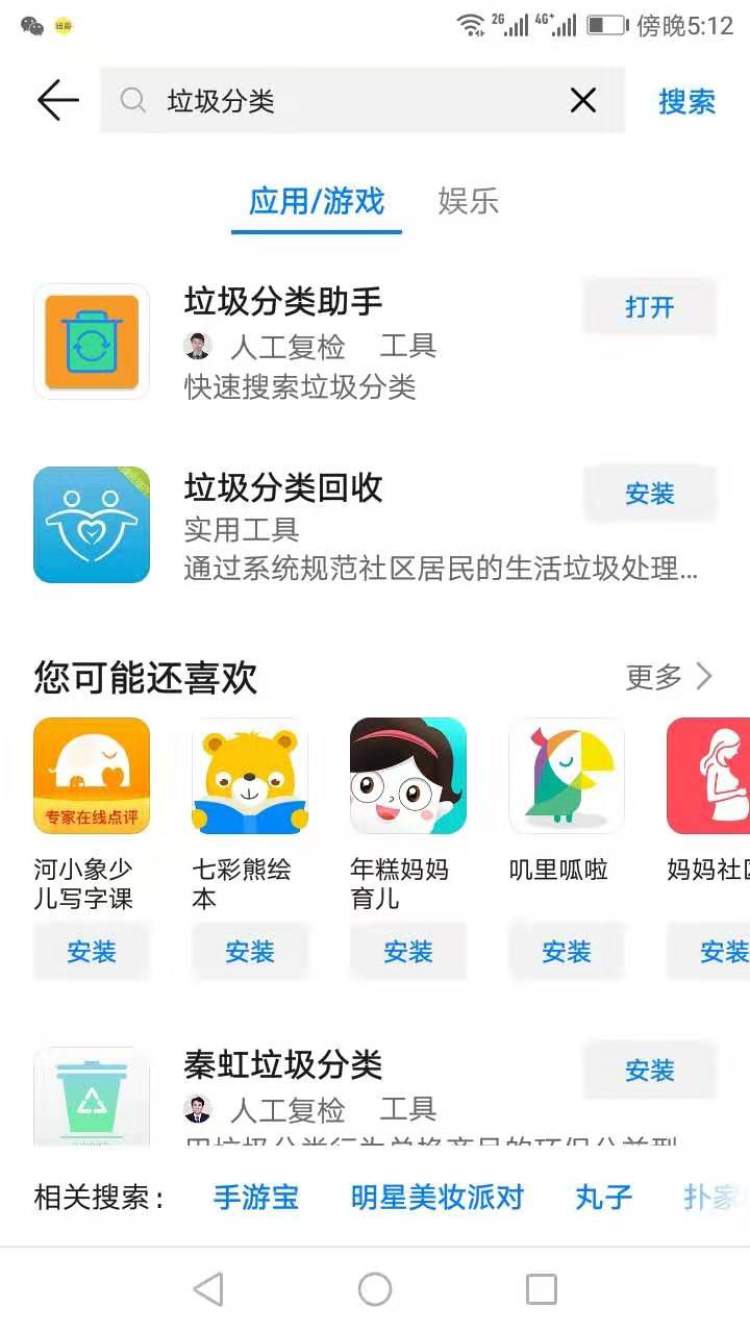Search related term 手游宝
The width and height of the screenshot is (750, 1333).
tap(256, 1197)
